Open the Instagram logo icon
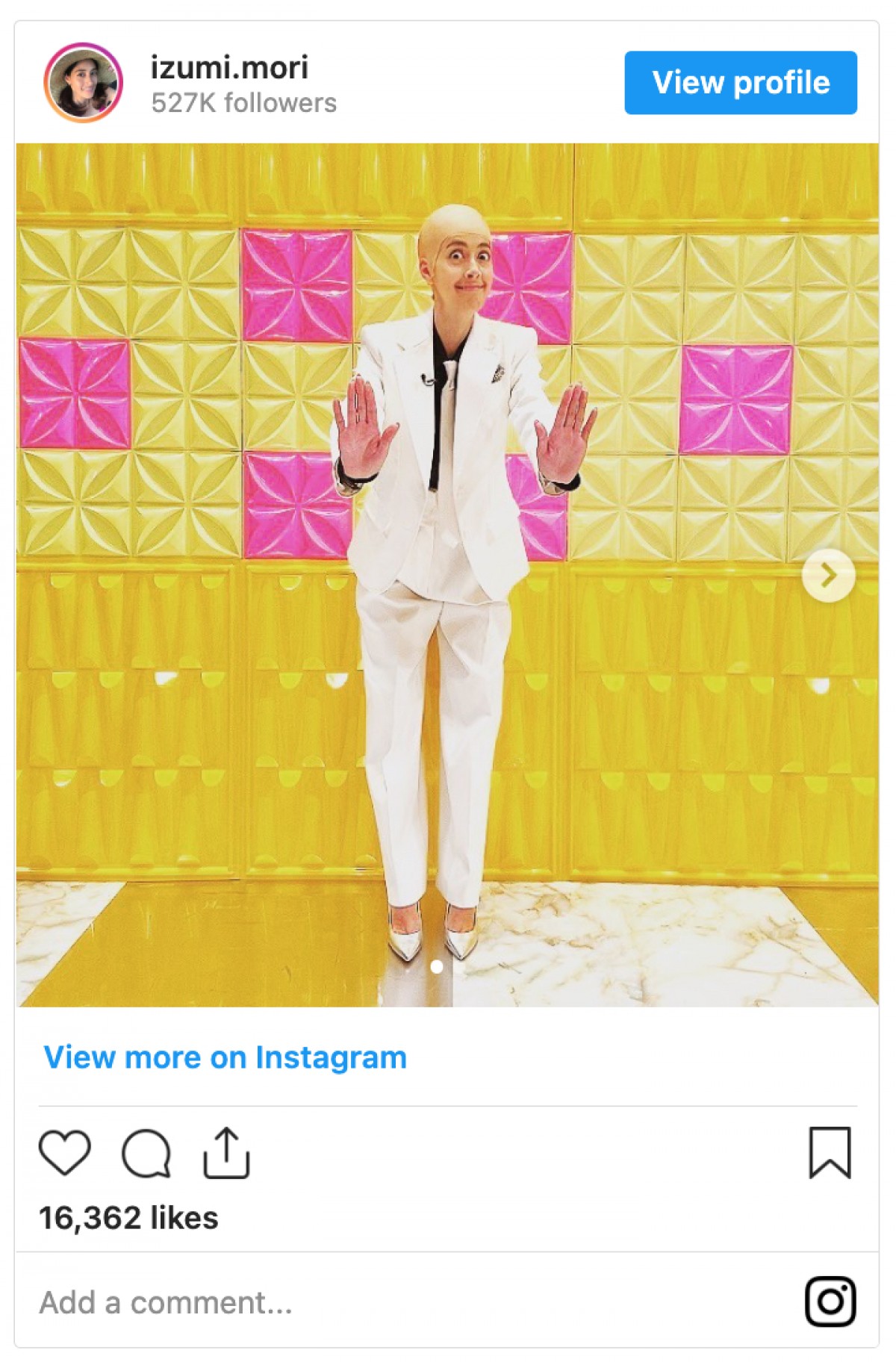Image resolution: width=896 pixels, height=1362 pixels. click(830, 1302)
